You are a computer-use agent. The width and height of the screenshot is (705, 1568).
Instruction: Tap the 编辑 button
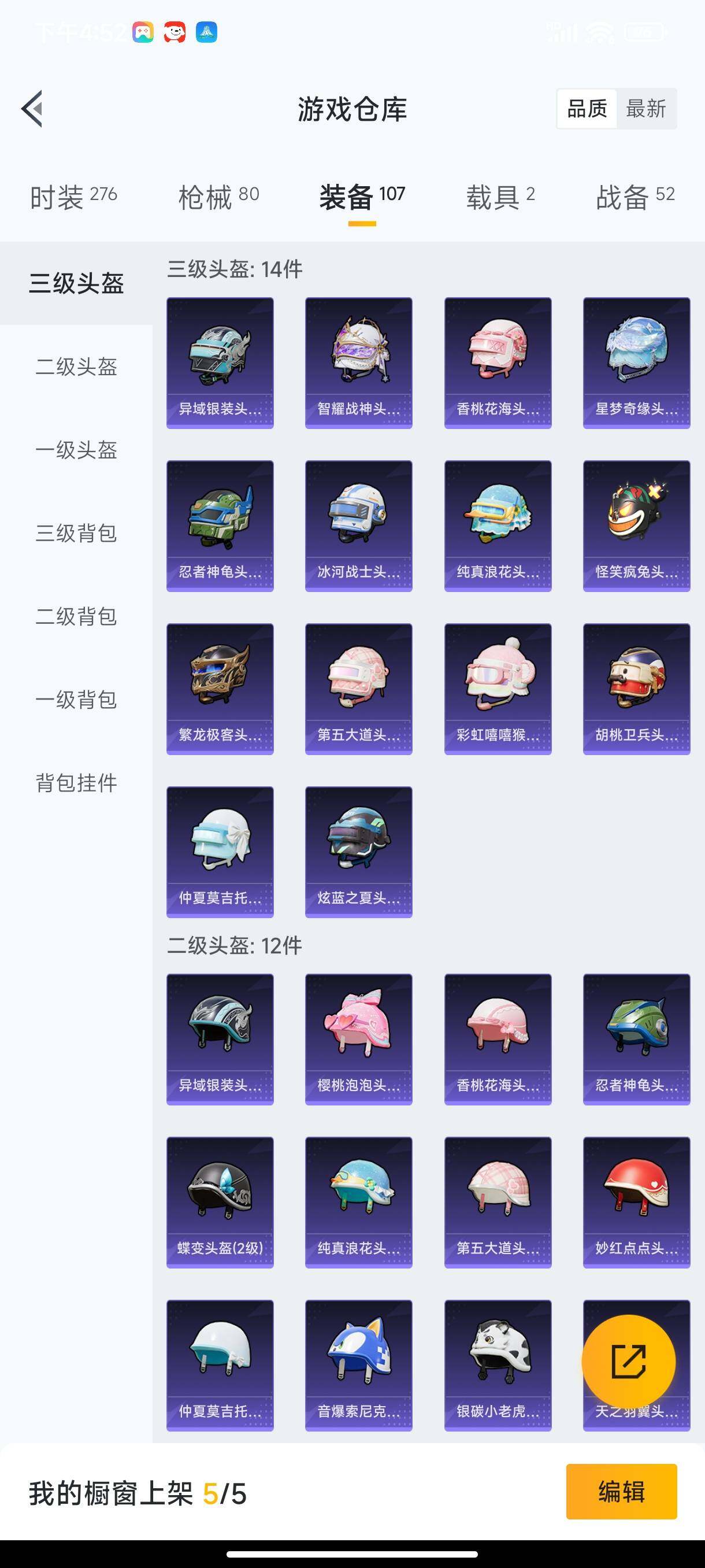pyautogui.click(x=621, y=1491)
